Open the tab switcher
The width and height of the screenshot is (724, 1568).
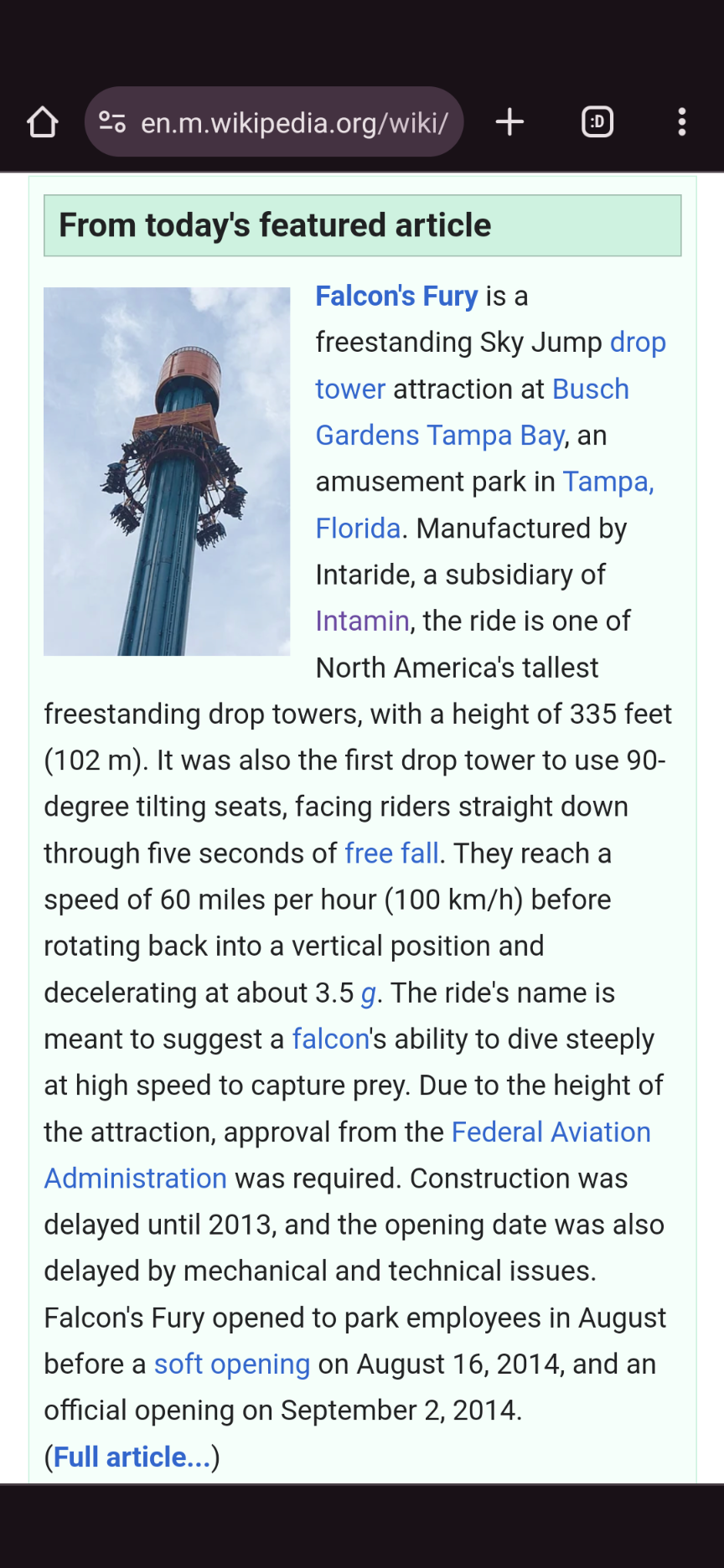597,122
